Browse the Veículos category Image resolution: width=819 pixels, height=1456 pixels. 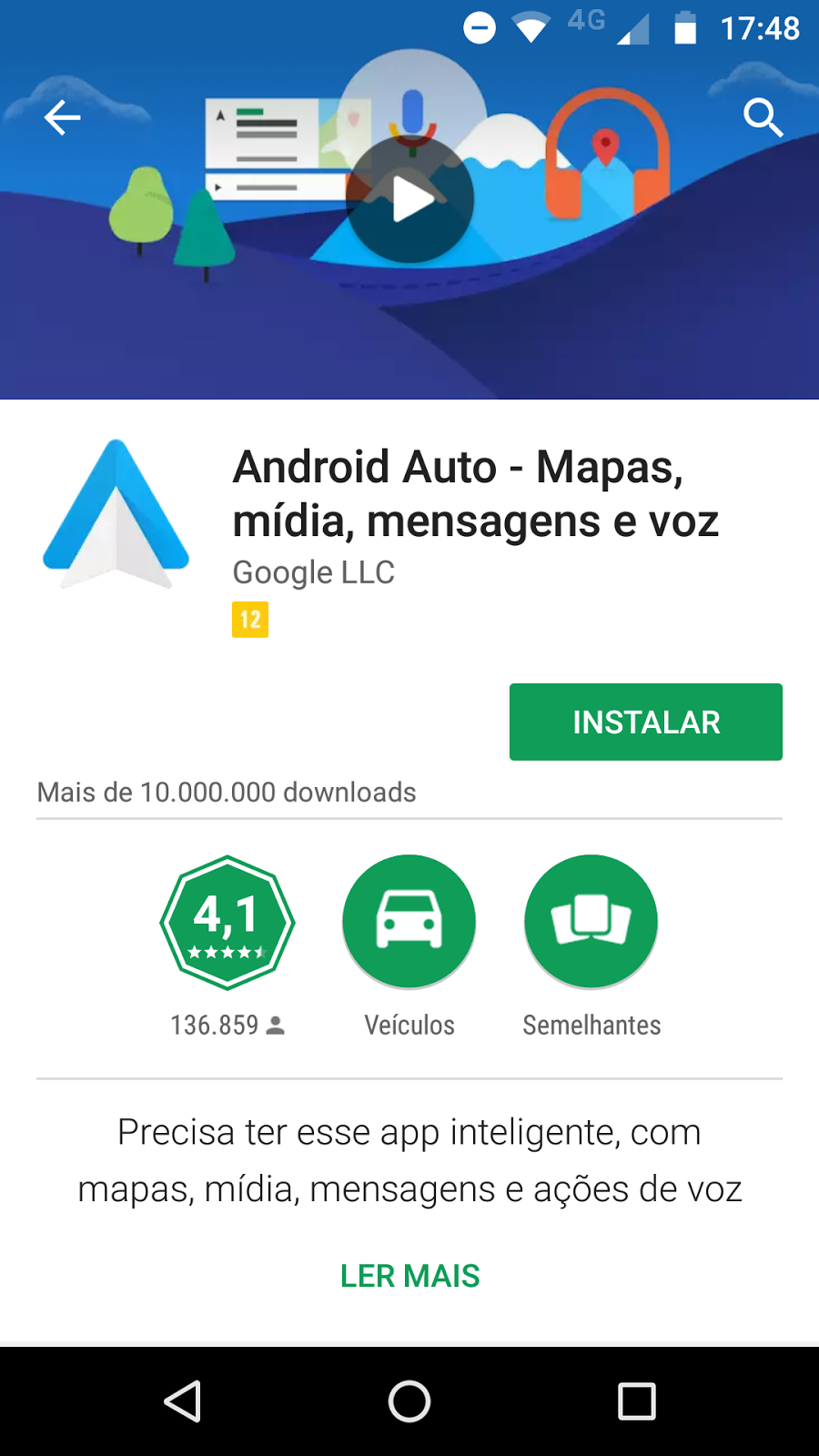coord(409,922)
